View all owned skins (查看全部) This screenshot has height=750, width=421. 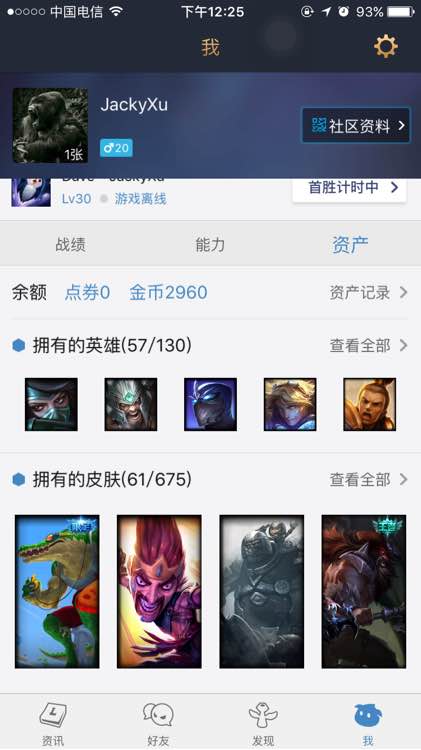pyautogui.click(x=368, y=479)
